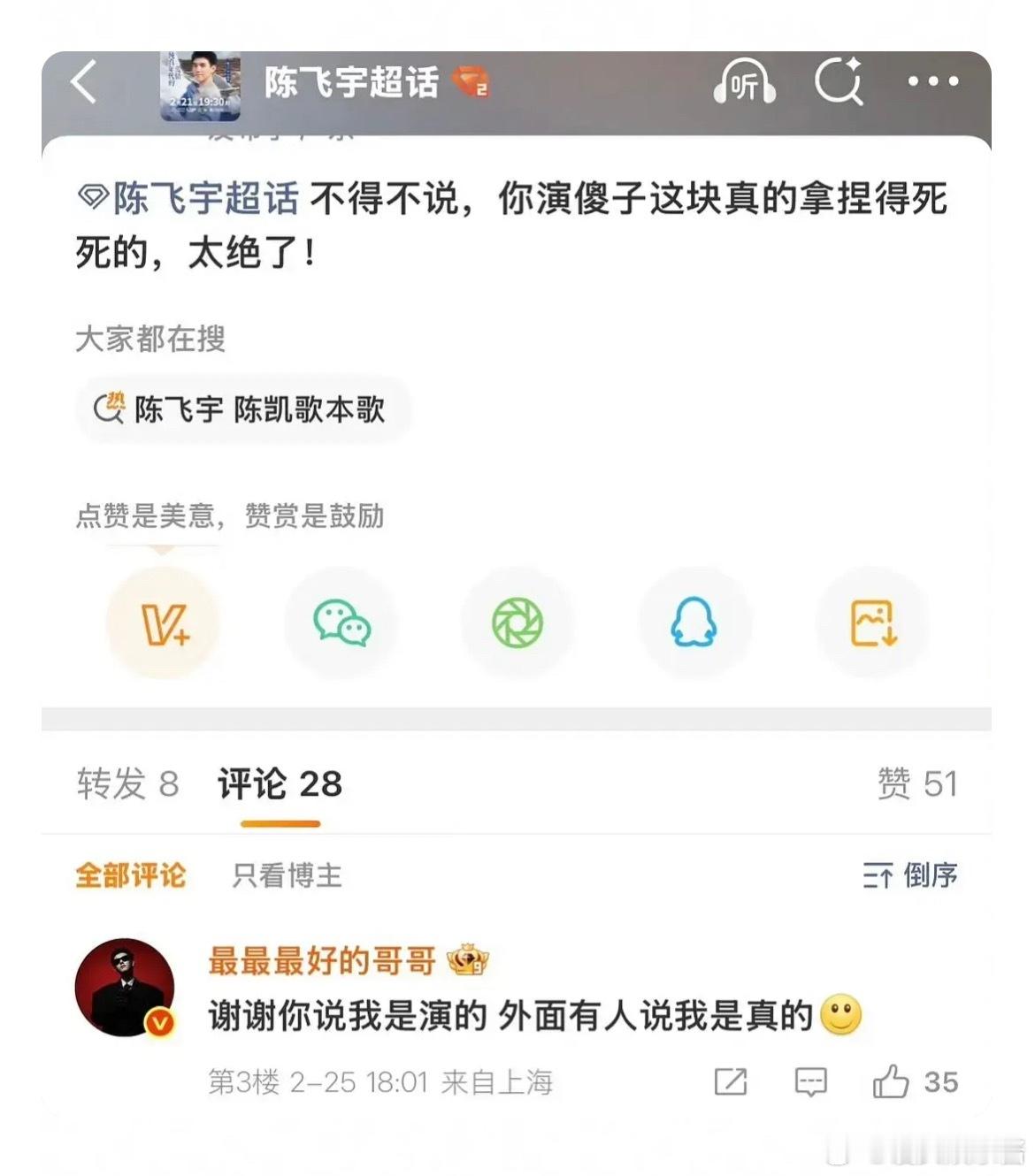Screen dimensions: 1035x1176
Task: Visit commenter 最最最好的哥哥 profile name
Action: click(x=318, y=962)
